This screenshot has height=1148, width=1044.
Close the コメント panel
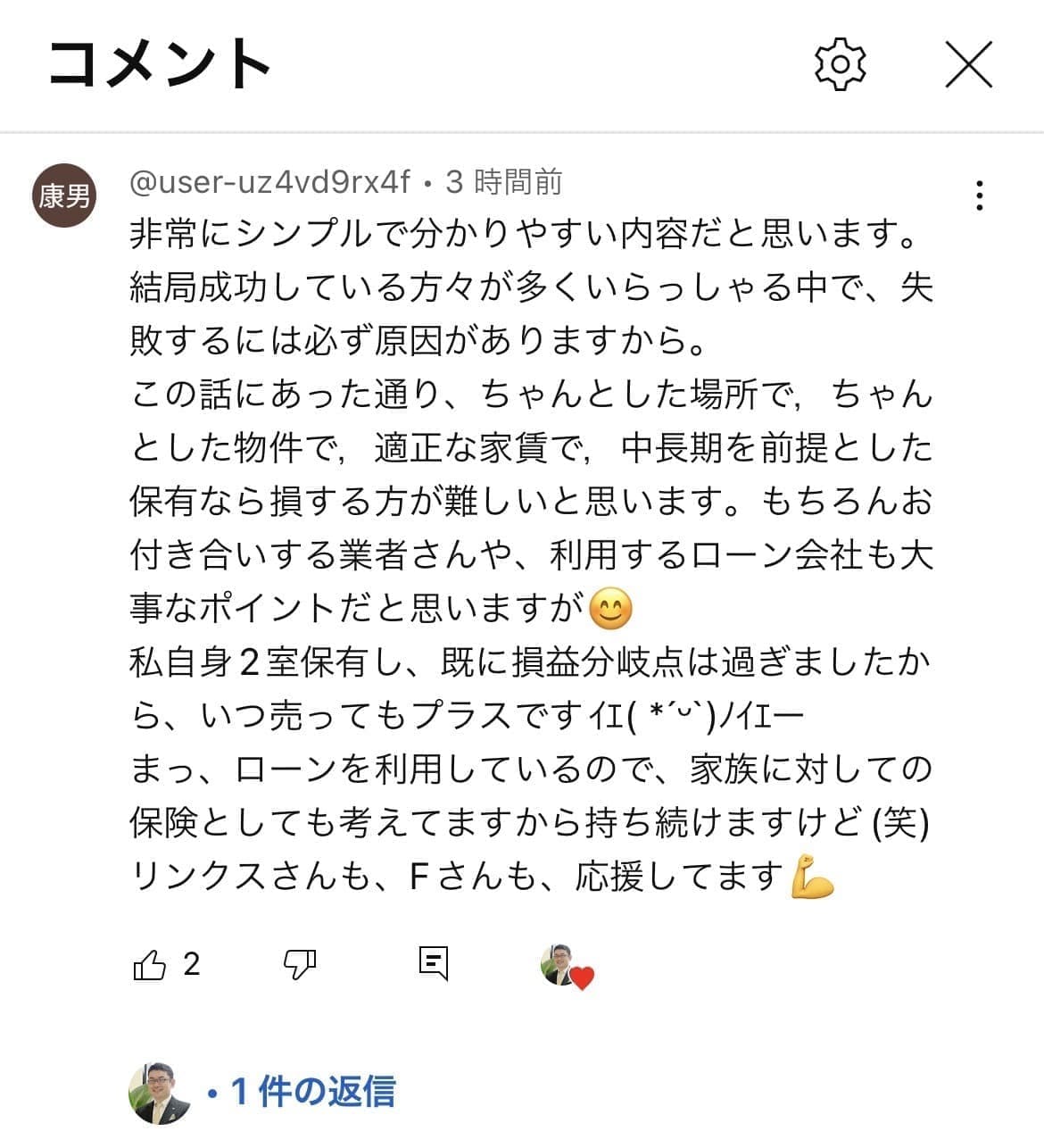click(968, 64)
